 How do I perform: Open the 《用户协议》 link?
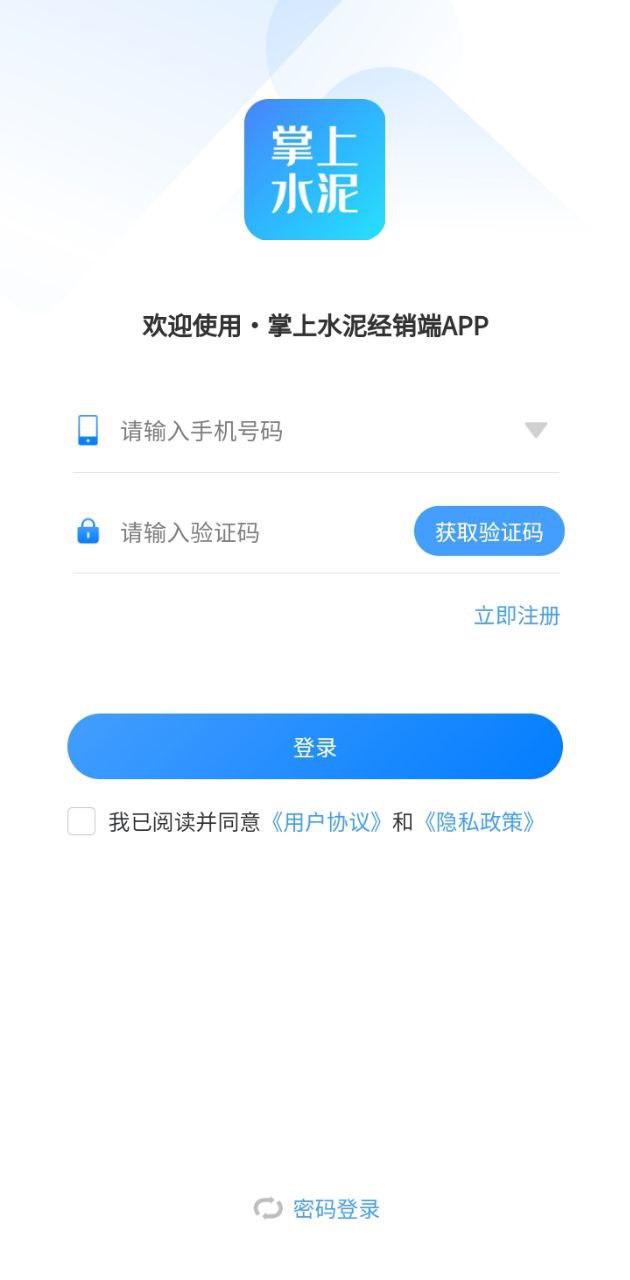326,822
